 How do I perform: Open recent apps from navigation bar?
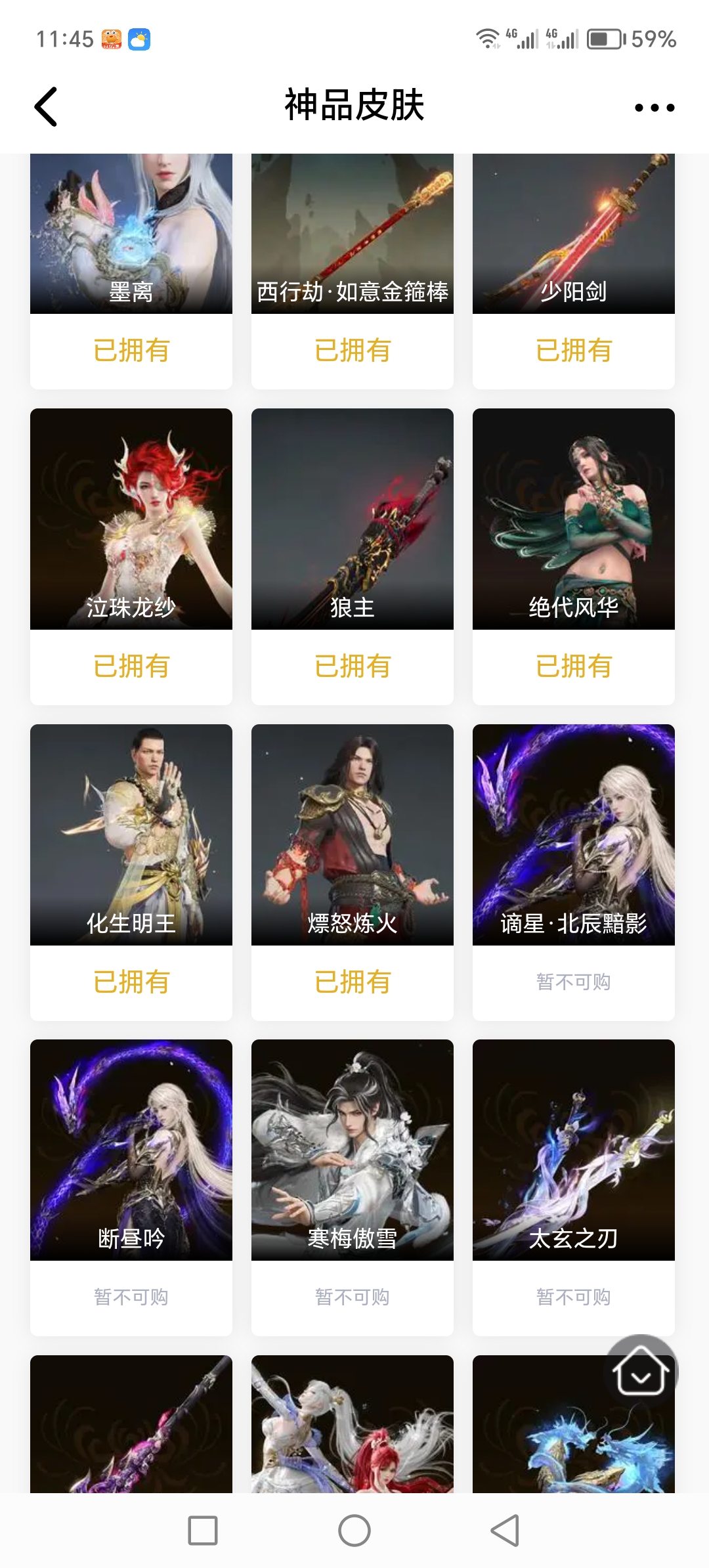203,1531
